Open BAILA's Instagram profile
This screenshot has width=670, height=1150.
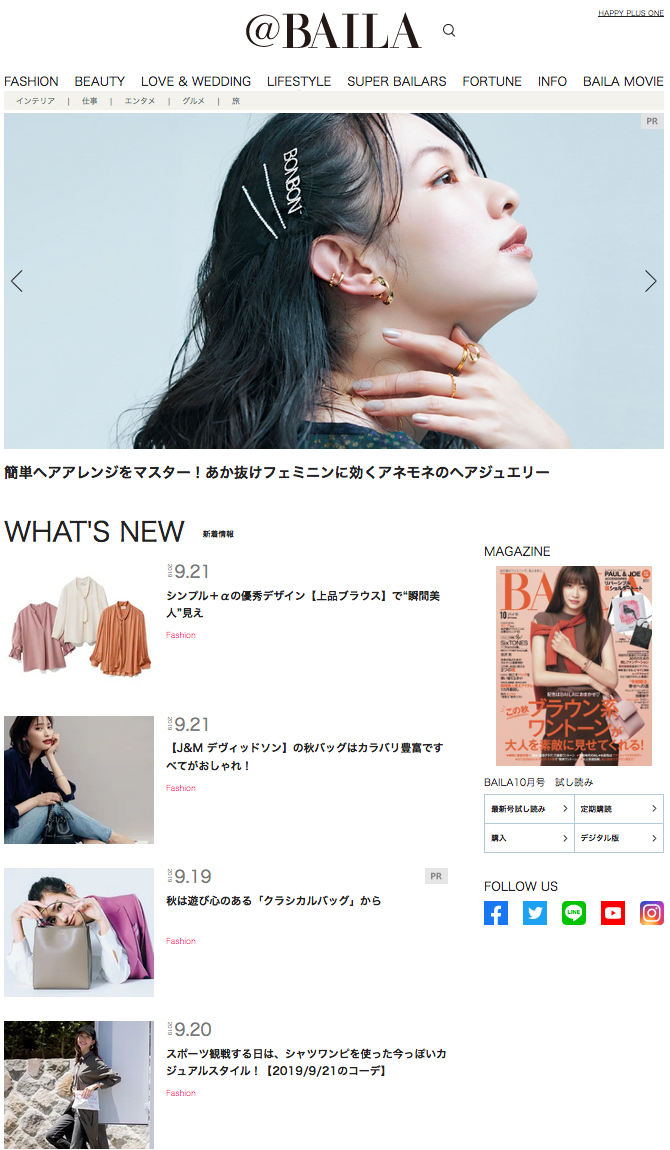(x=652, y=913)
